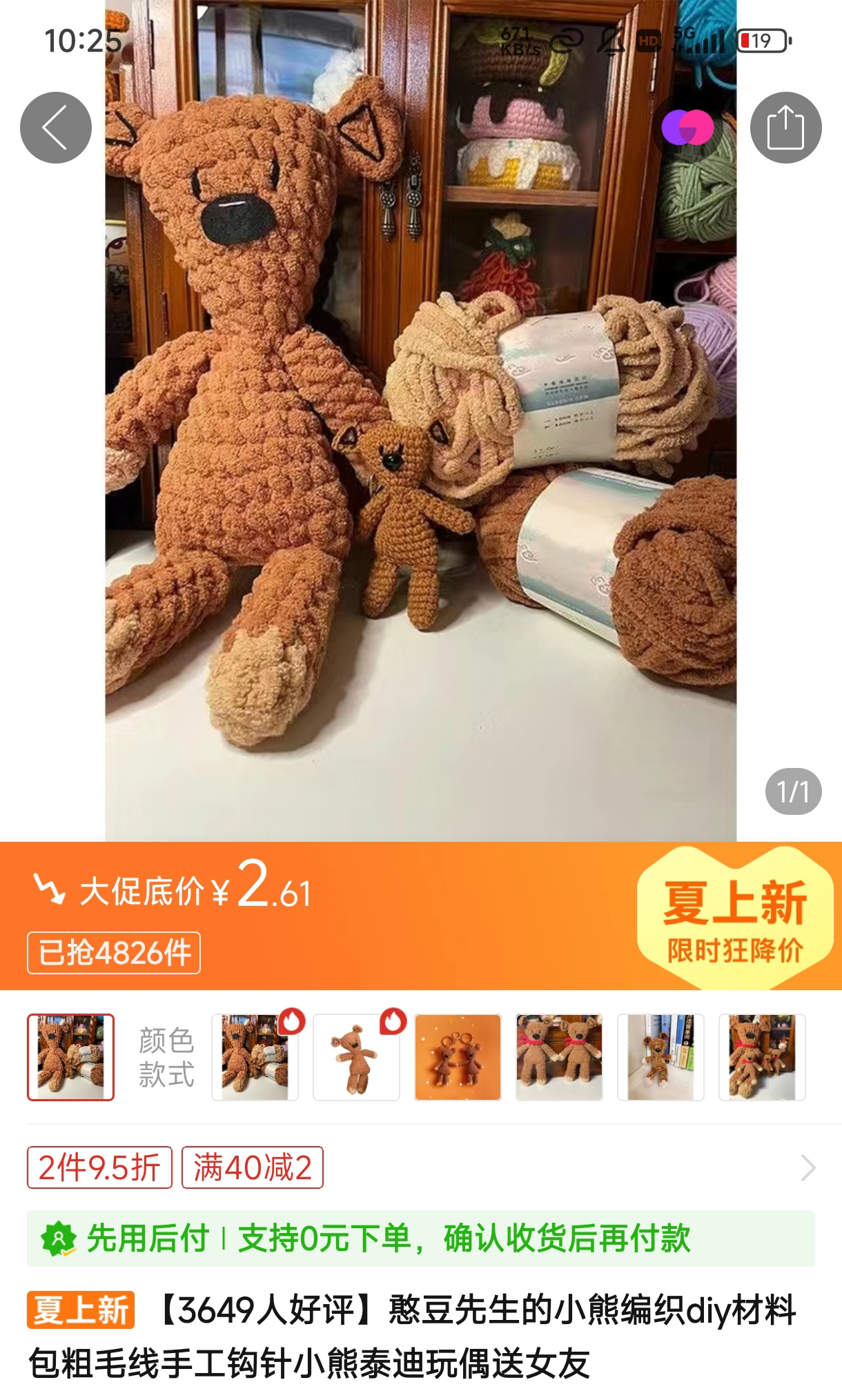
Task: Choose the single small bear style
Action: pos(356,1056)
